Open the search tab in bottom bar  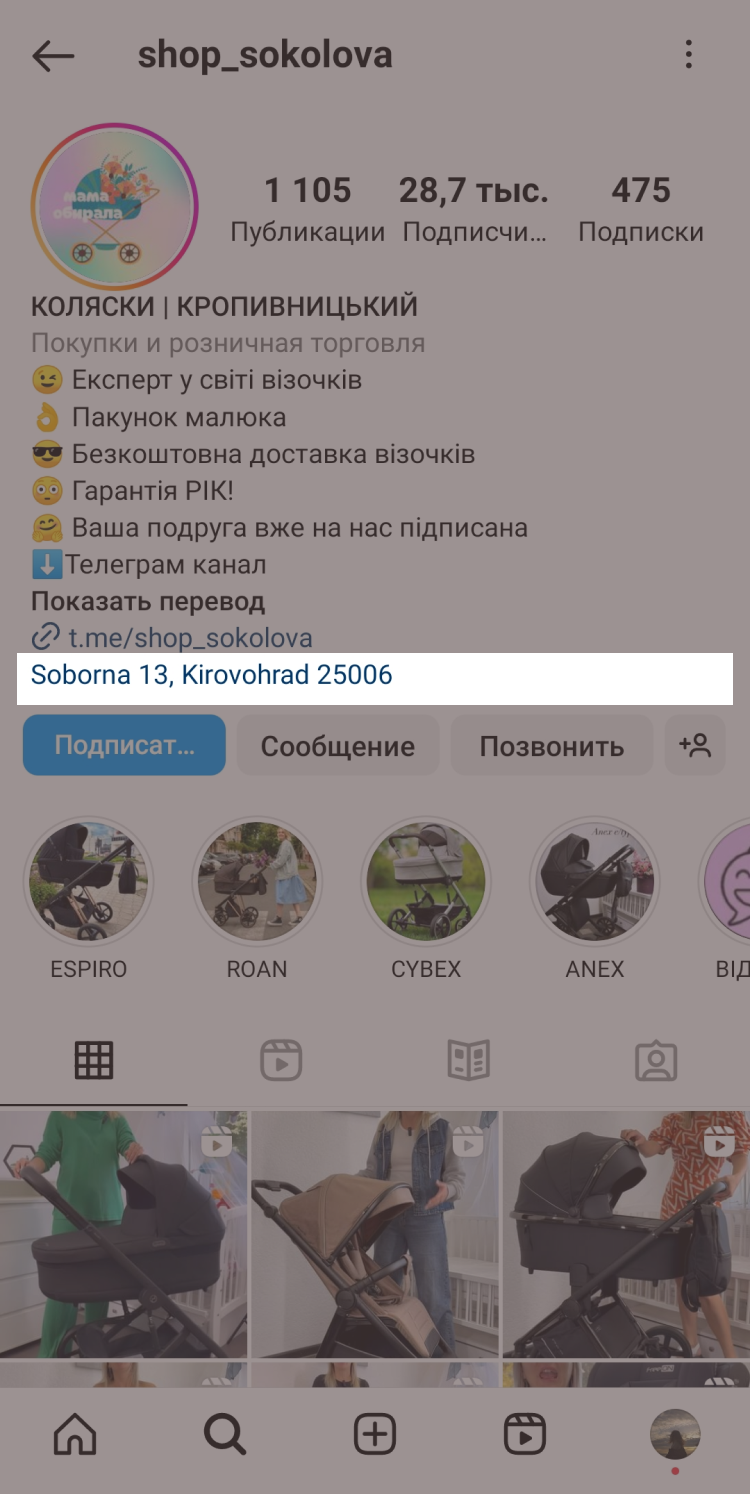225,1436
